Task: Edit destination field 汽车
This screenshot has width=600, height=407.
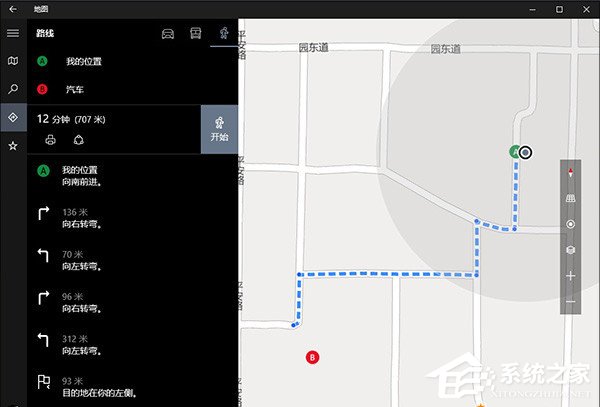Action: [x=120, y=89]
